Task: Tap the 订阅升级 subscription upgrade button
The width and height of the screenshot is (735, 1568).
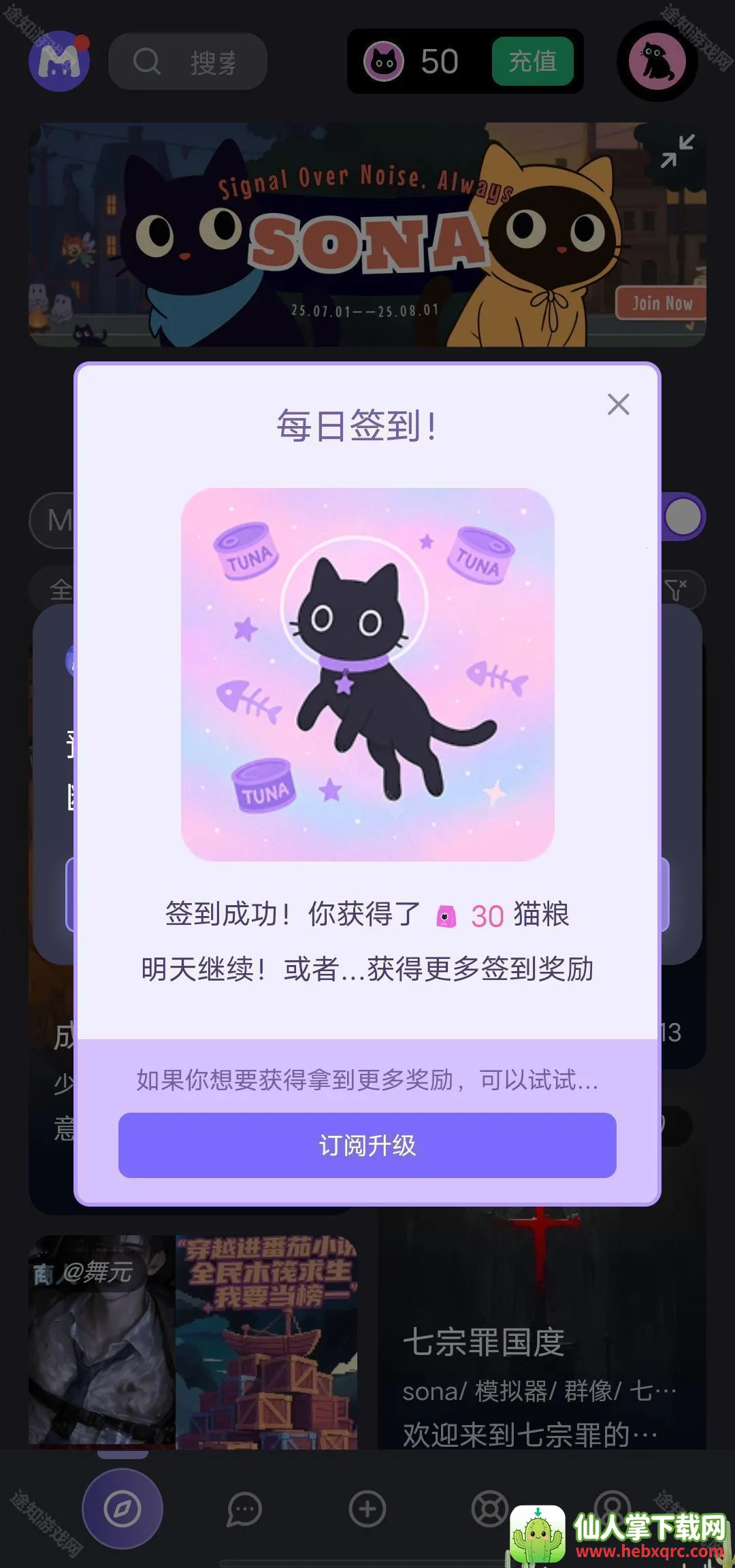Action: 367,1145
